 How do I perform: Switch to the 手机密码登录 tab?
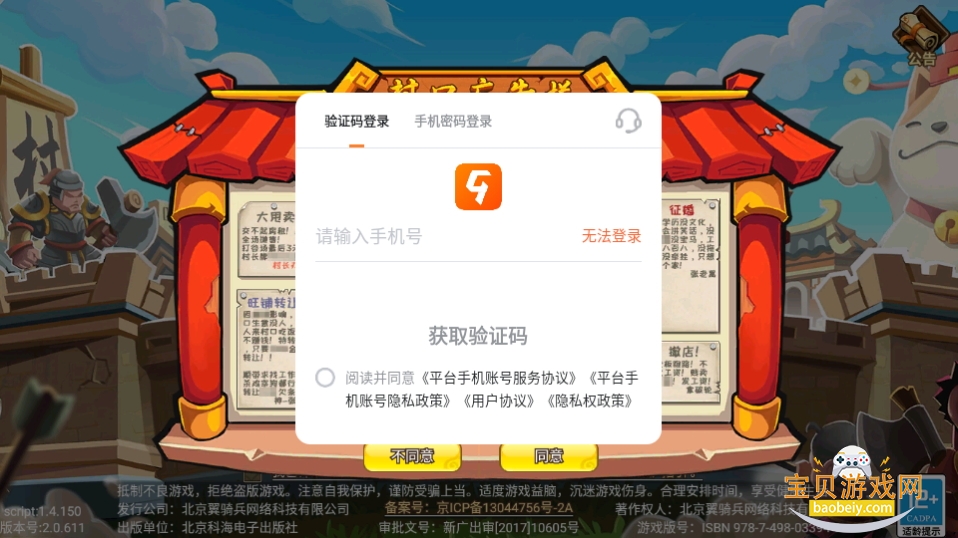[453, 122]
